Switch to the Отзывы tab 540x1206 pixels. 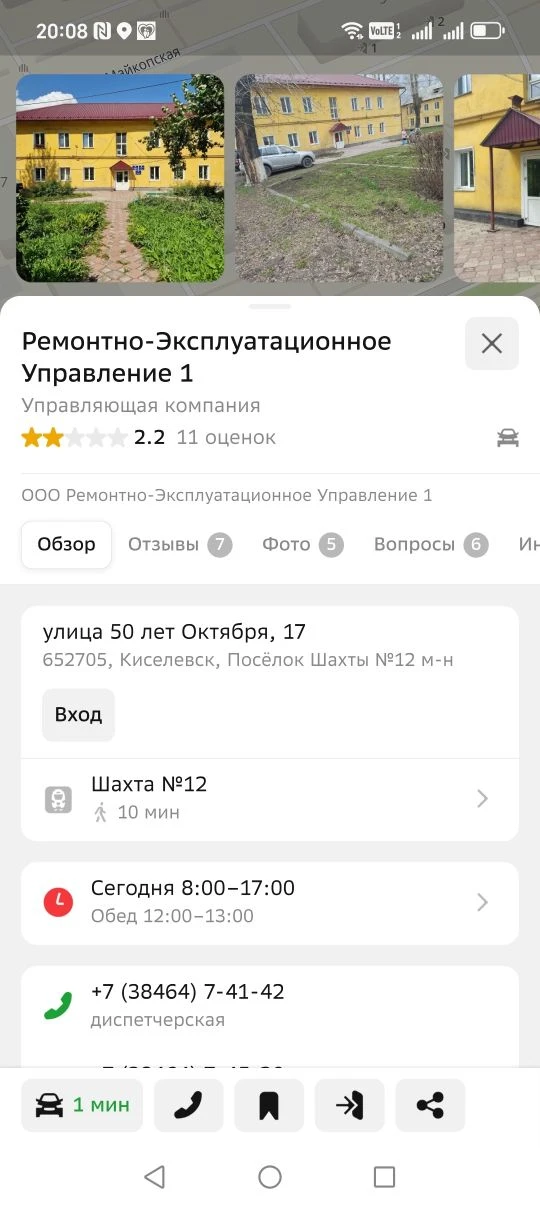[180, 545]
